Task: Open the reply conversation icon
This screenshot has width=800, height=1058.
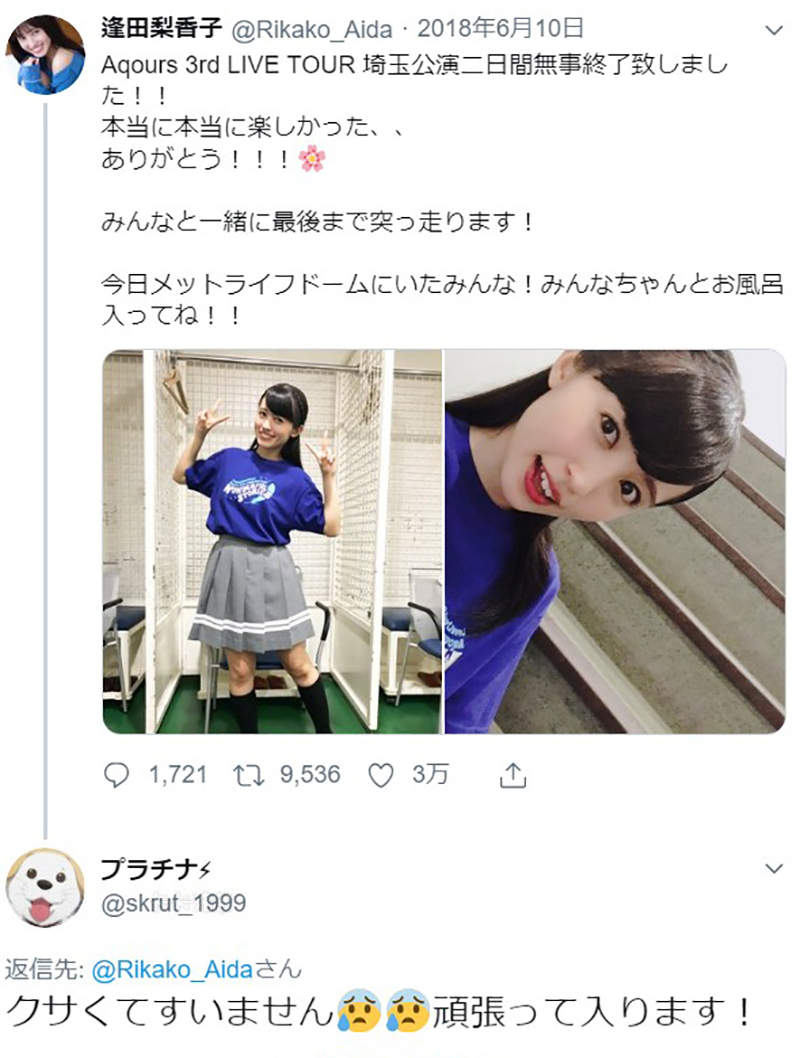Action: 118,773
